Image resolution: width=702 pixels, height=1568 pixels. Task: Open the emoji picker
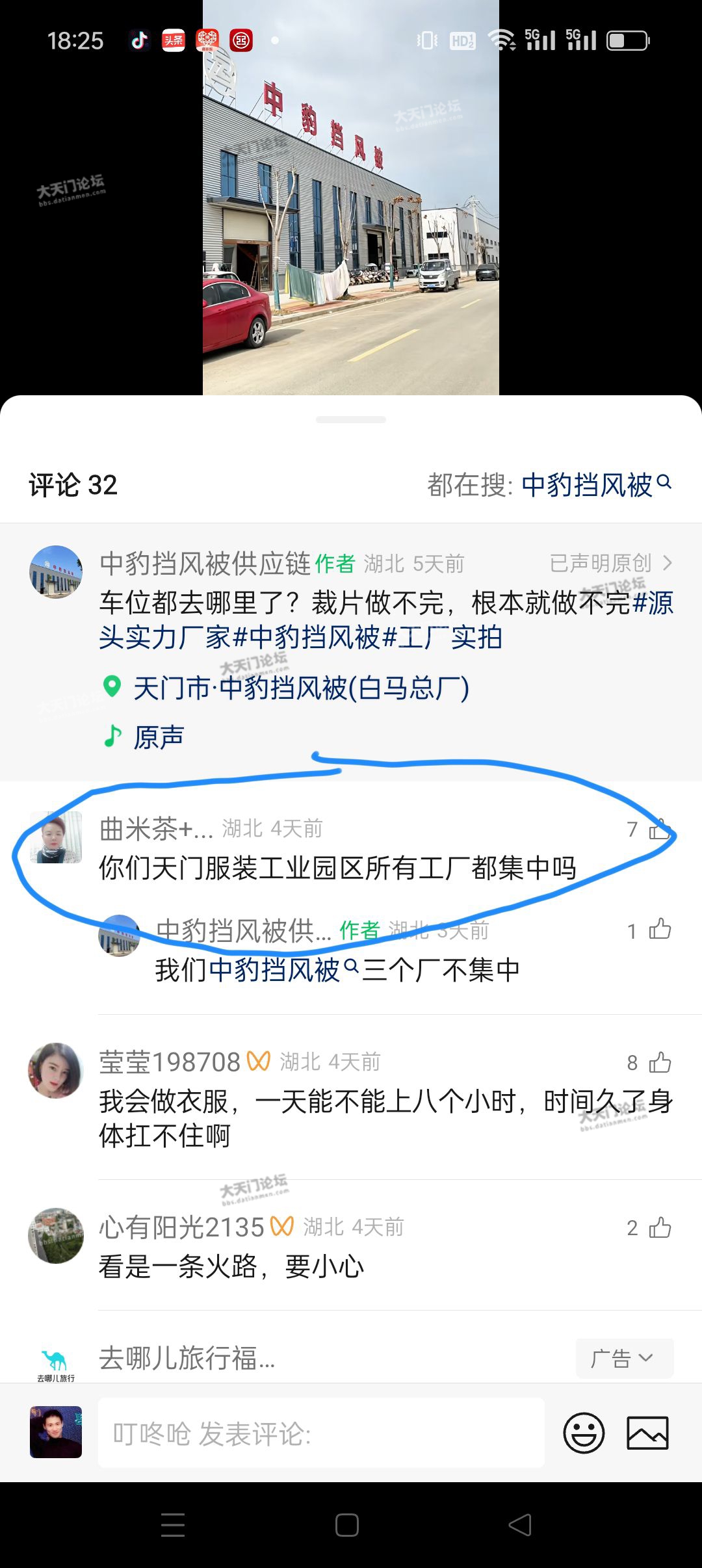(583, 1433)
